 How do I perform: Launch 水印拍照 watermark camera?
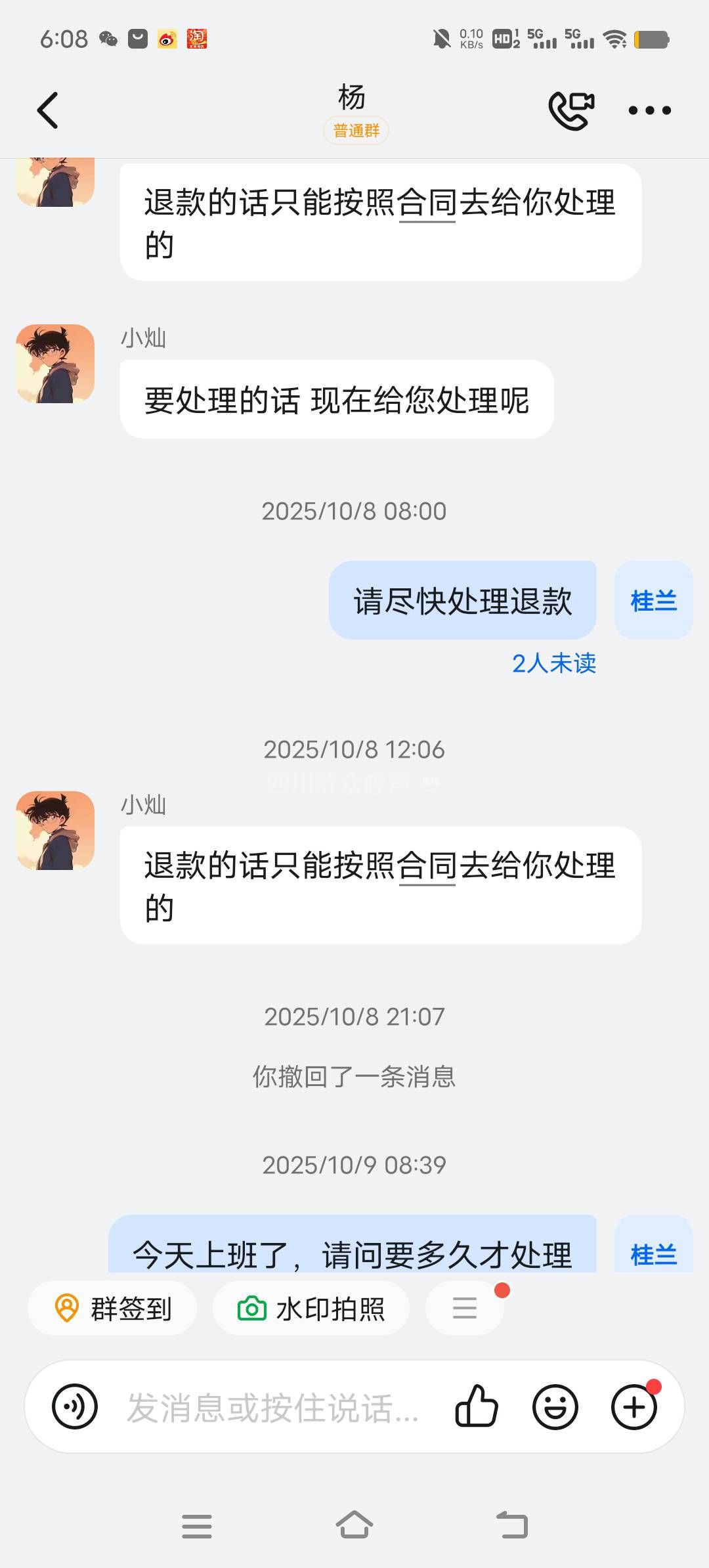pos(311,1309)
